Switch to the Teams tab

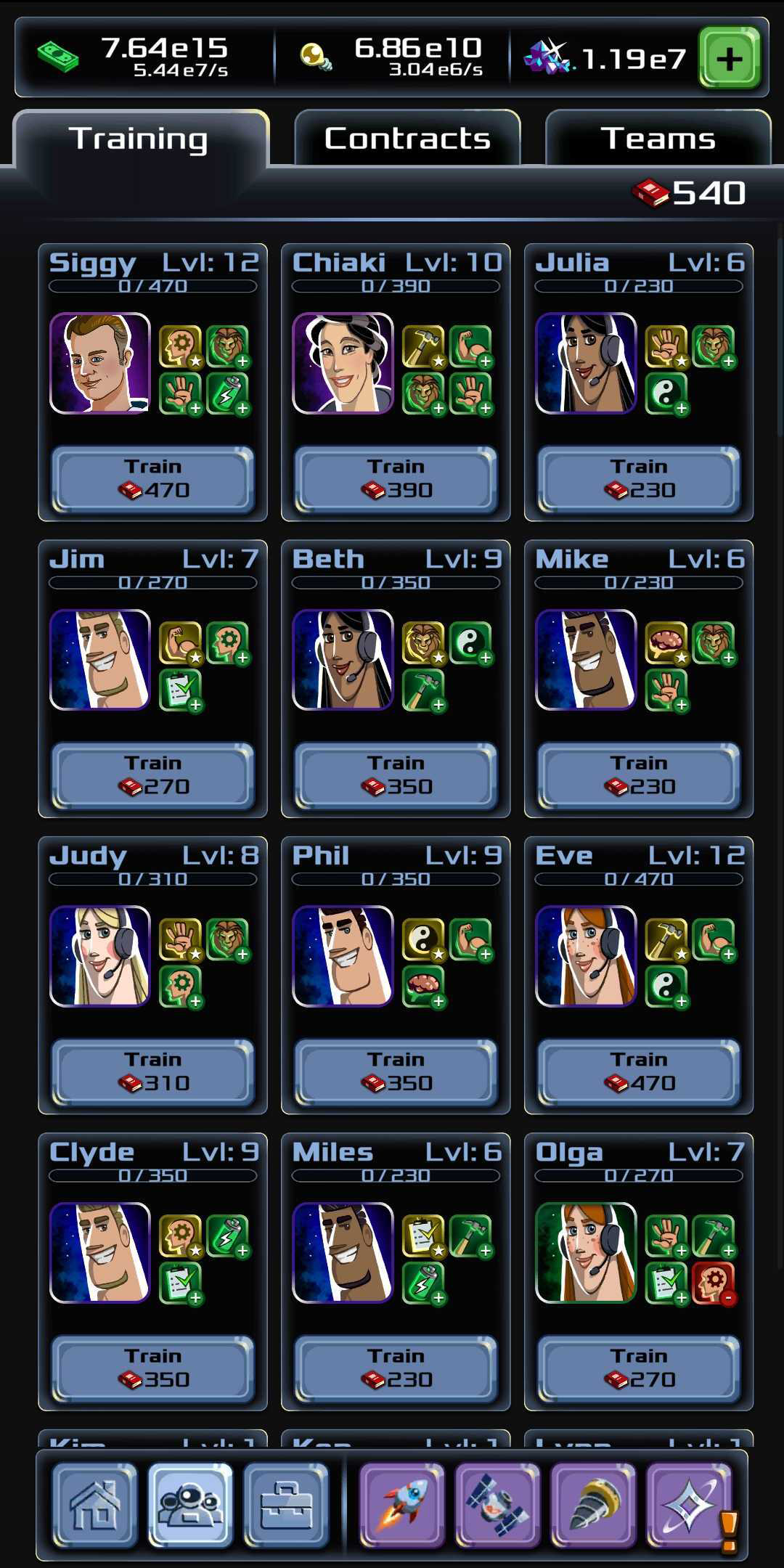pyautogui.click(x=658, y=138)
